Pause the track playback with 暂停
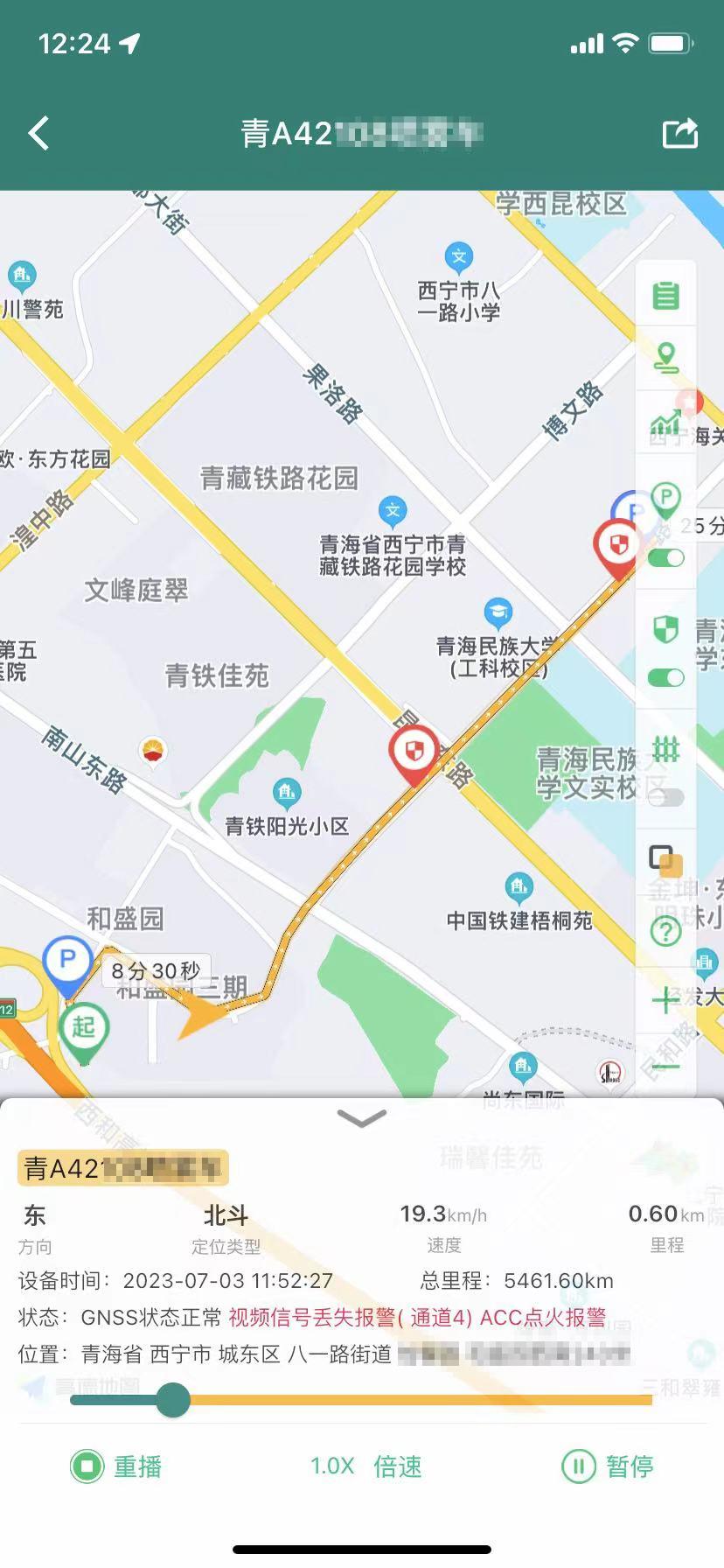 [607, 1466]
